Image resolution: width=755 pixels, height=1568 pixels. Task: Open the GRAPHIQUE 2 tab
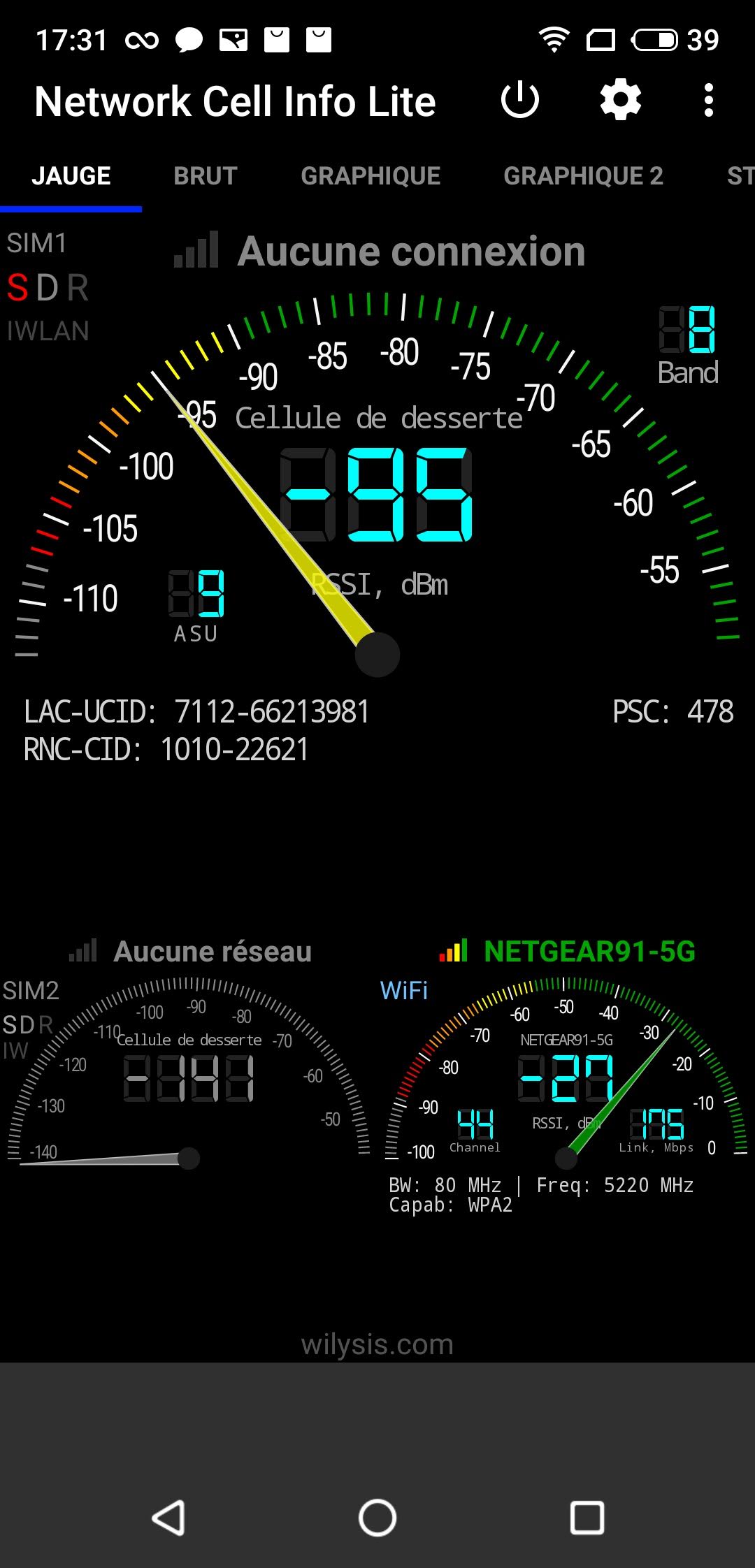(583, 176)
